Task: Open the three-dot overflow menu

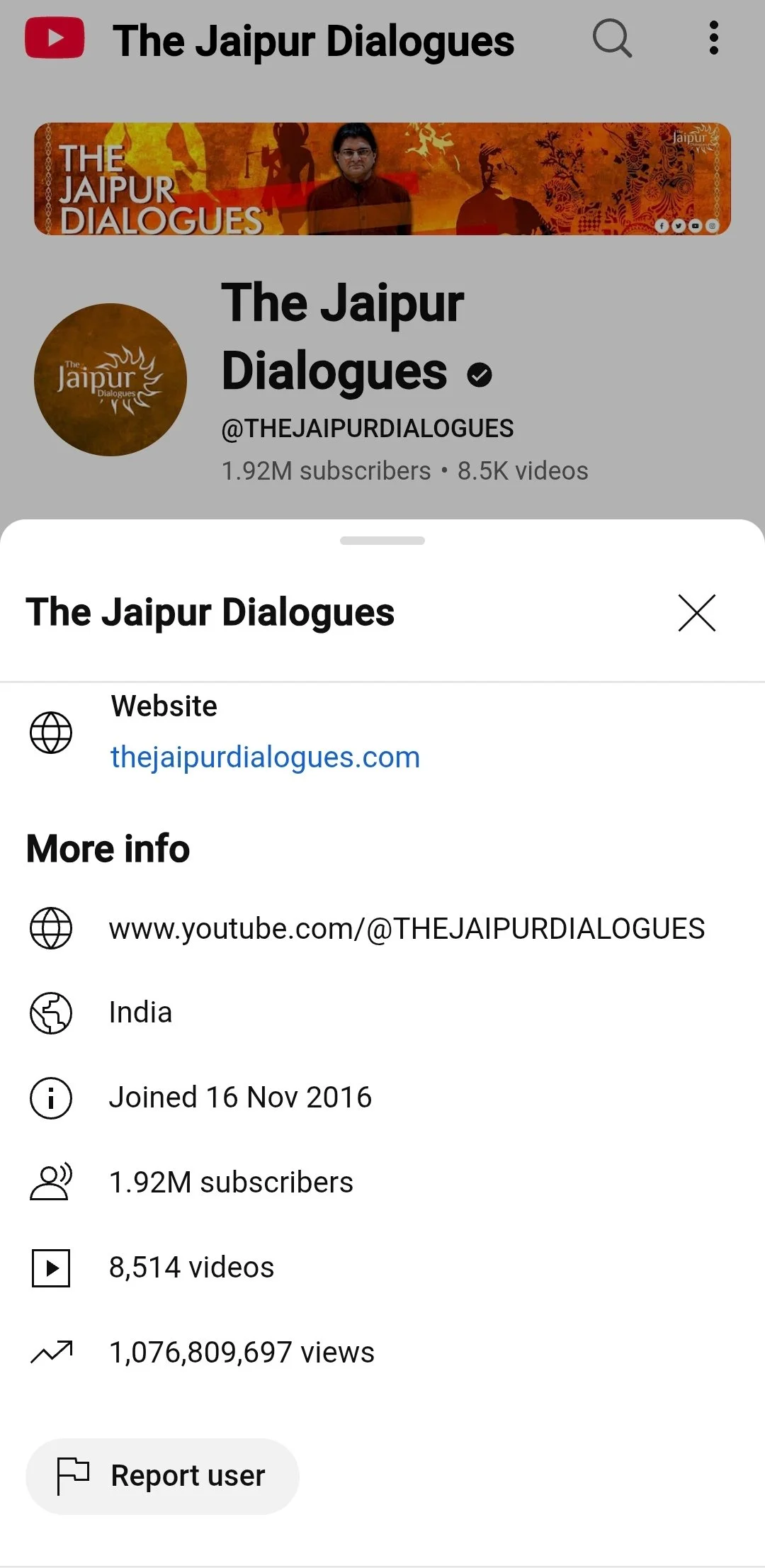Action: click(713, 38)
